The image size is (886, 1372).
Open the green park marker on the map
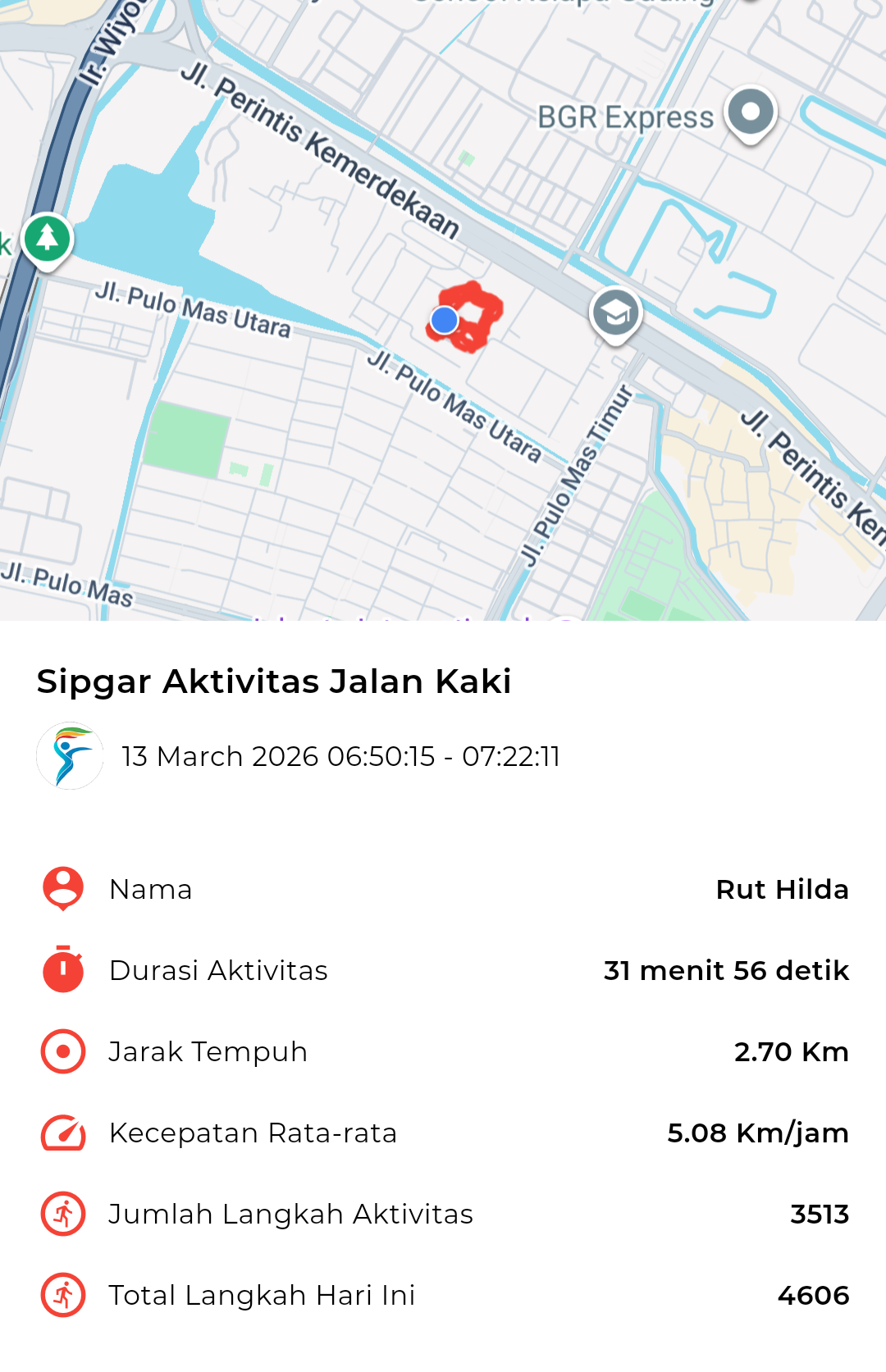tap(48, 239)
